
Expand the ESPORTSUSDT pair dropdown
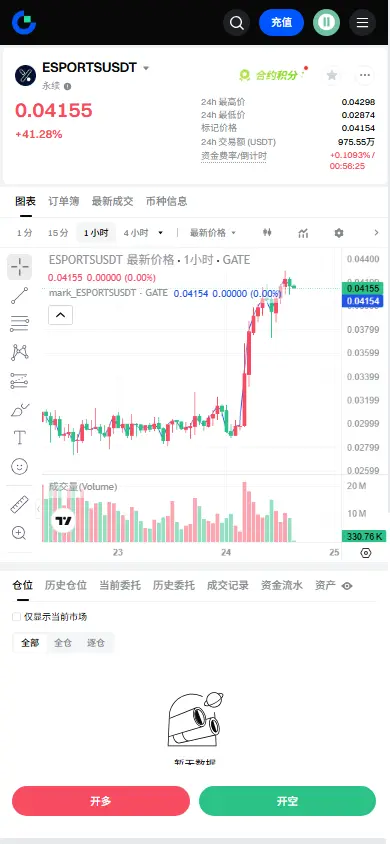(x=146, y=68)
